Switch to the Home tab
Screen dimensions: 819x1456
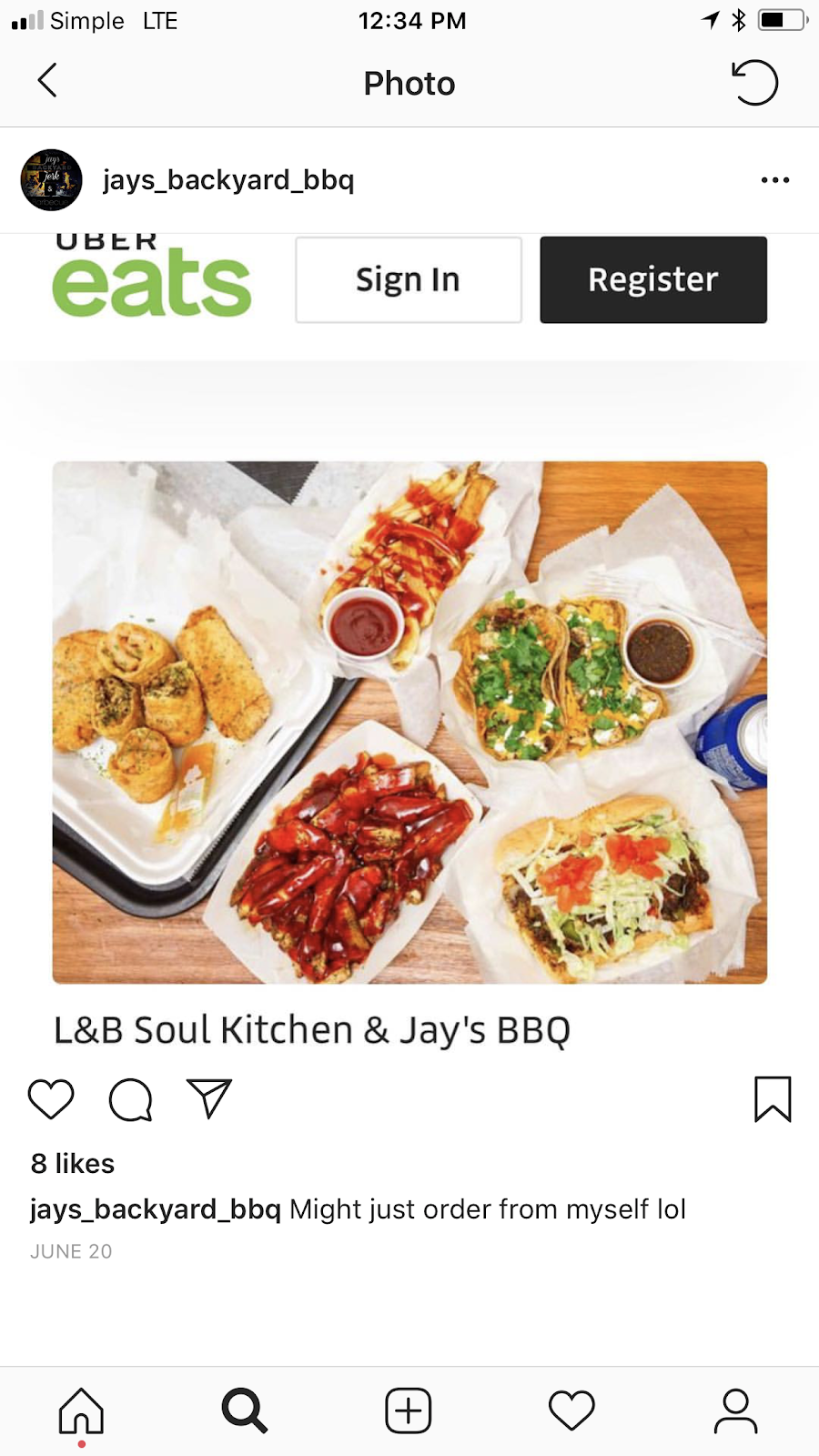(x=82, y=1412)
